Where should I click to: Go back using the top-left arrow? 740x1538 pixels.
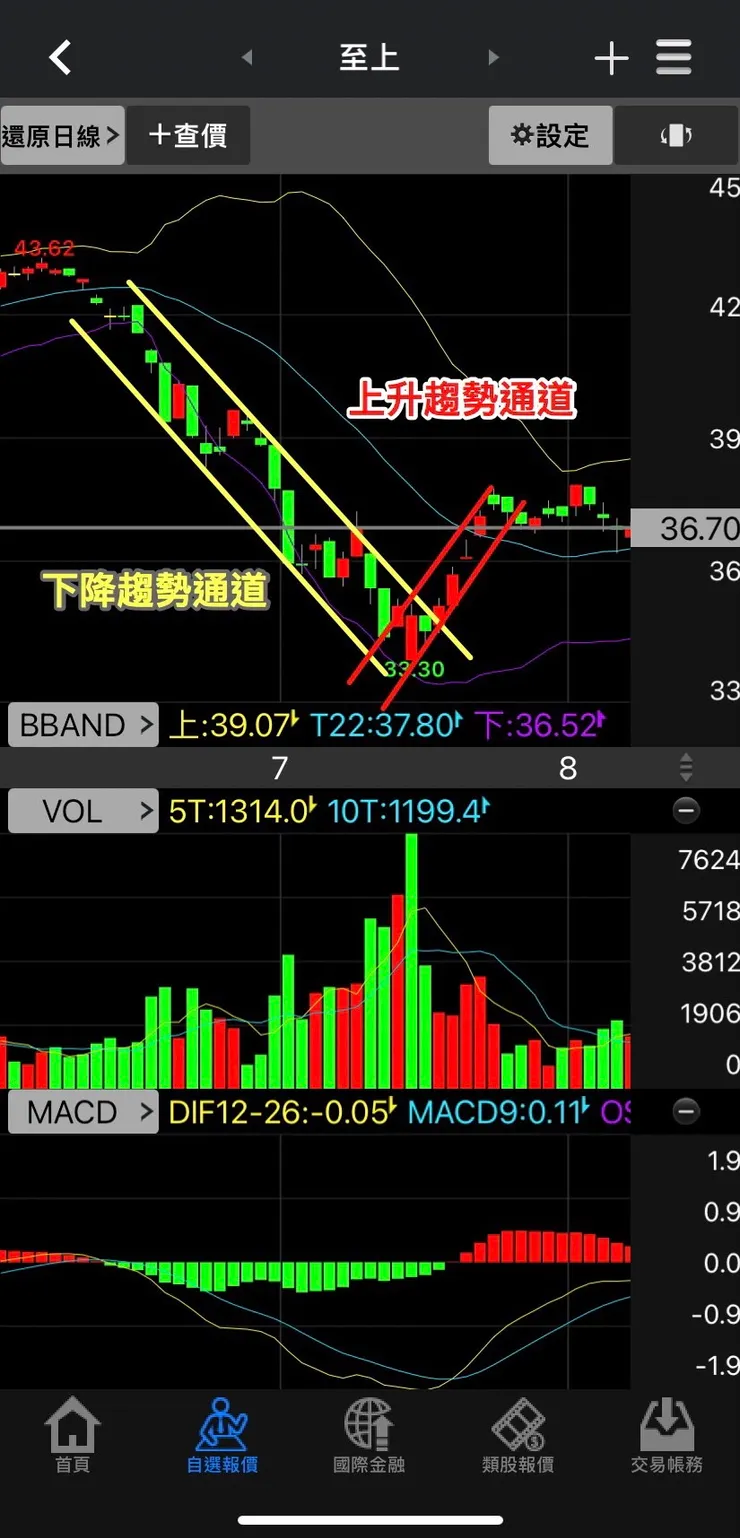point(61,58)
